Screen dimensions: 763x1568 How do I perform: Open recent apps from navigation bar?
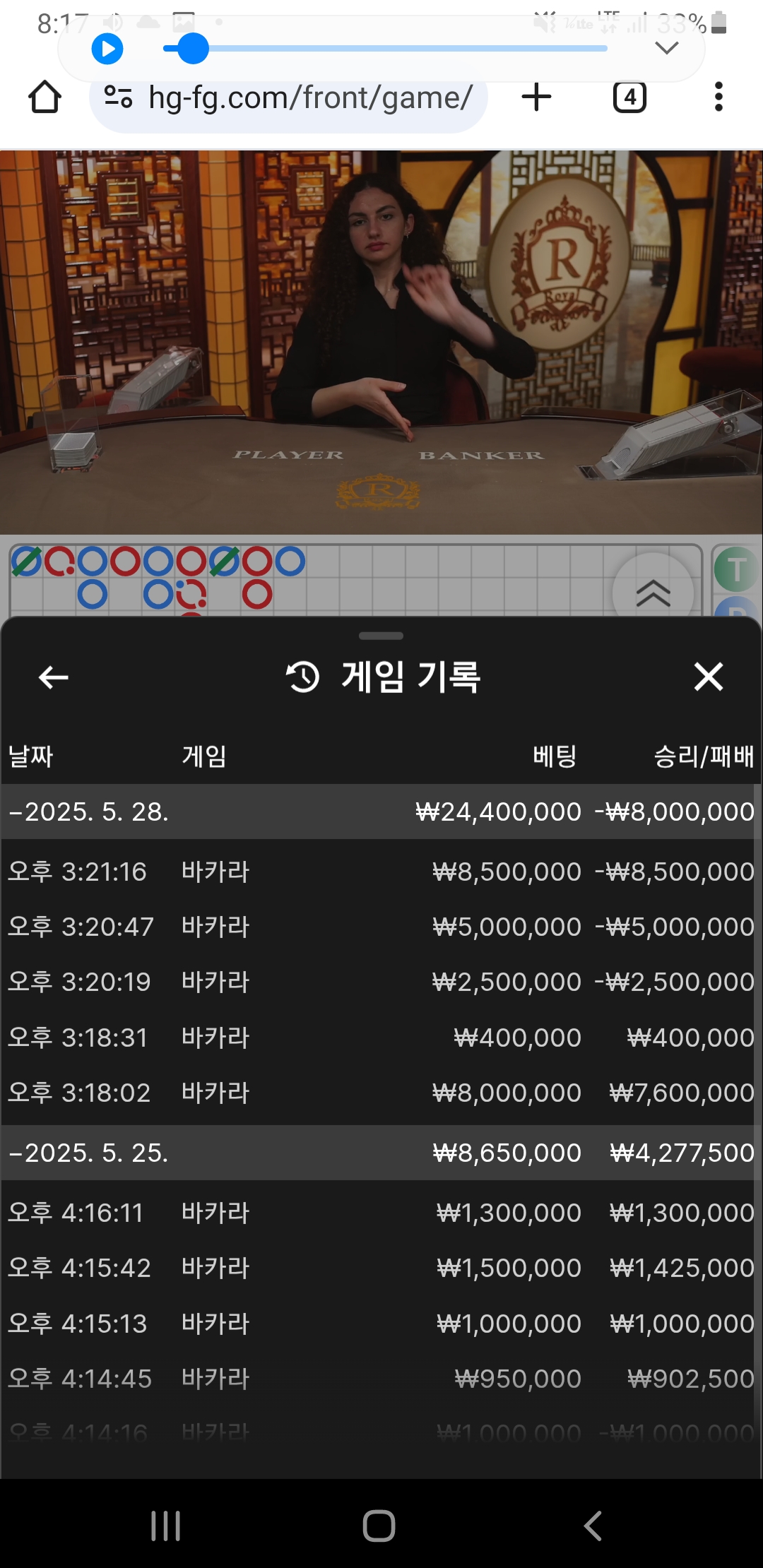tap(166, 1526)
